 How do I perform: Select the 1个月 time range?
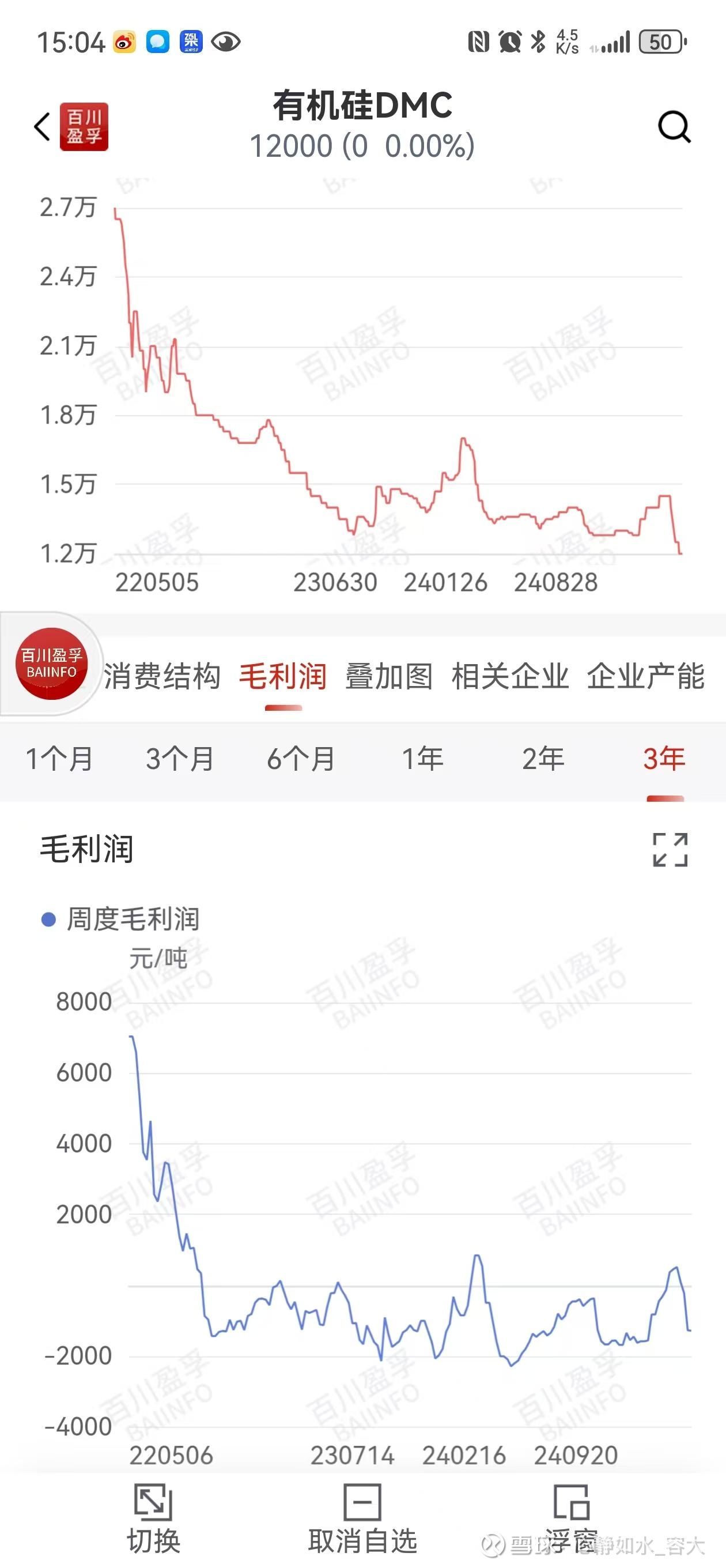click(x=59, y=759)
